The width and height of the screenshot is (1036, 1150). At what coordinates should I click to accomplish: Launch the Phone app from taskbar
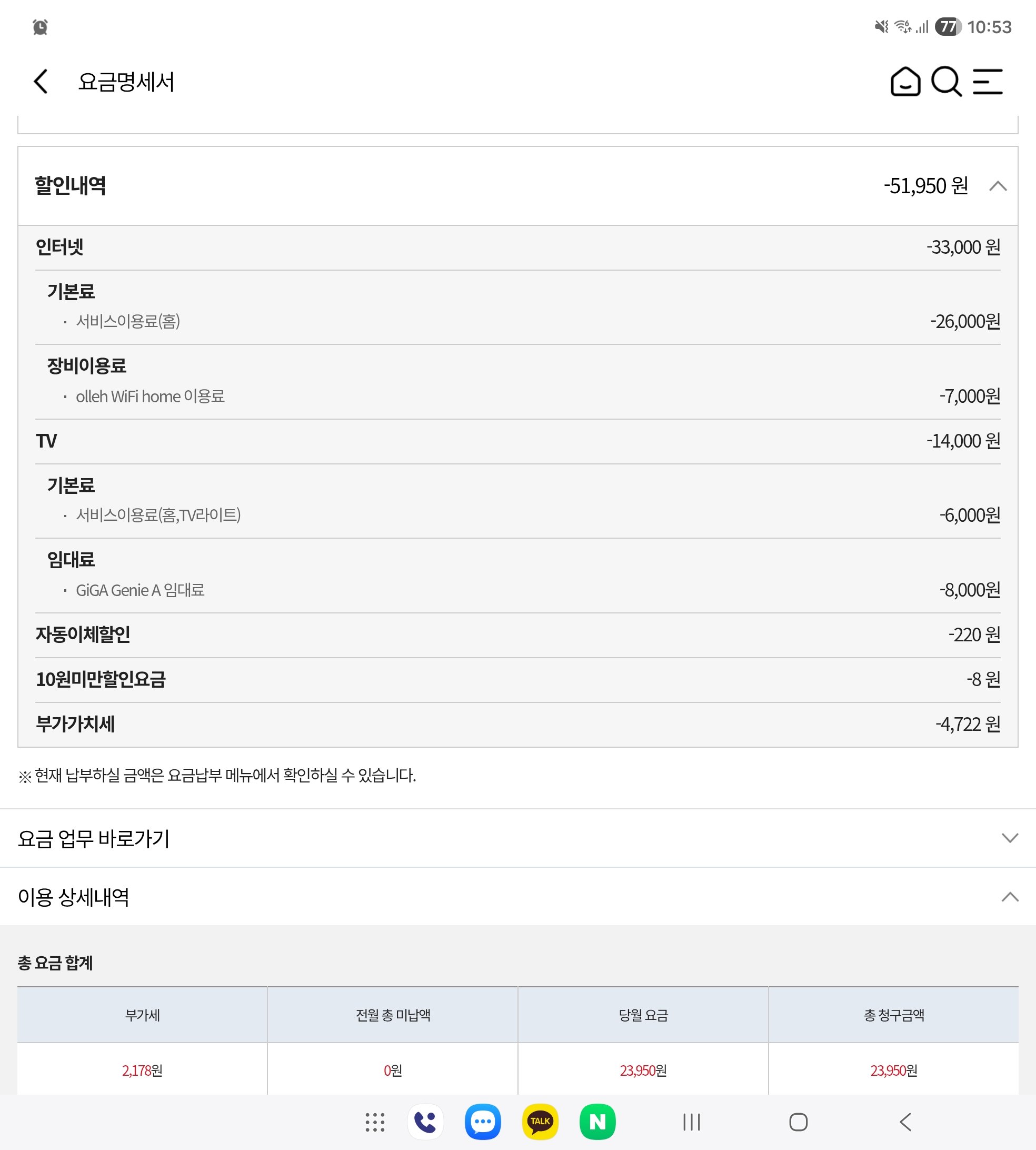tap(425, 1122)
